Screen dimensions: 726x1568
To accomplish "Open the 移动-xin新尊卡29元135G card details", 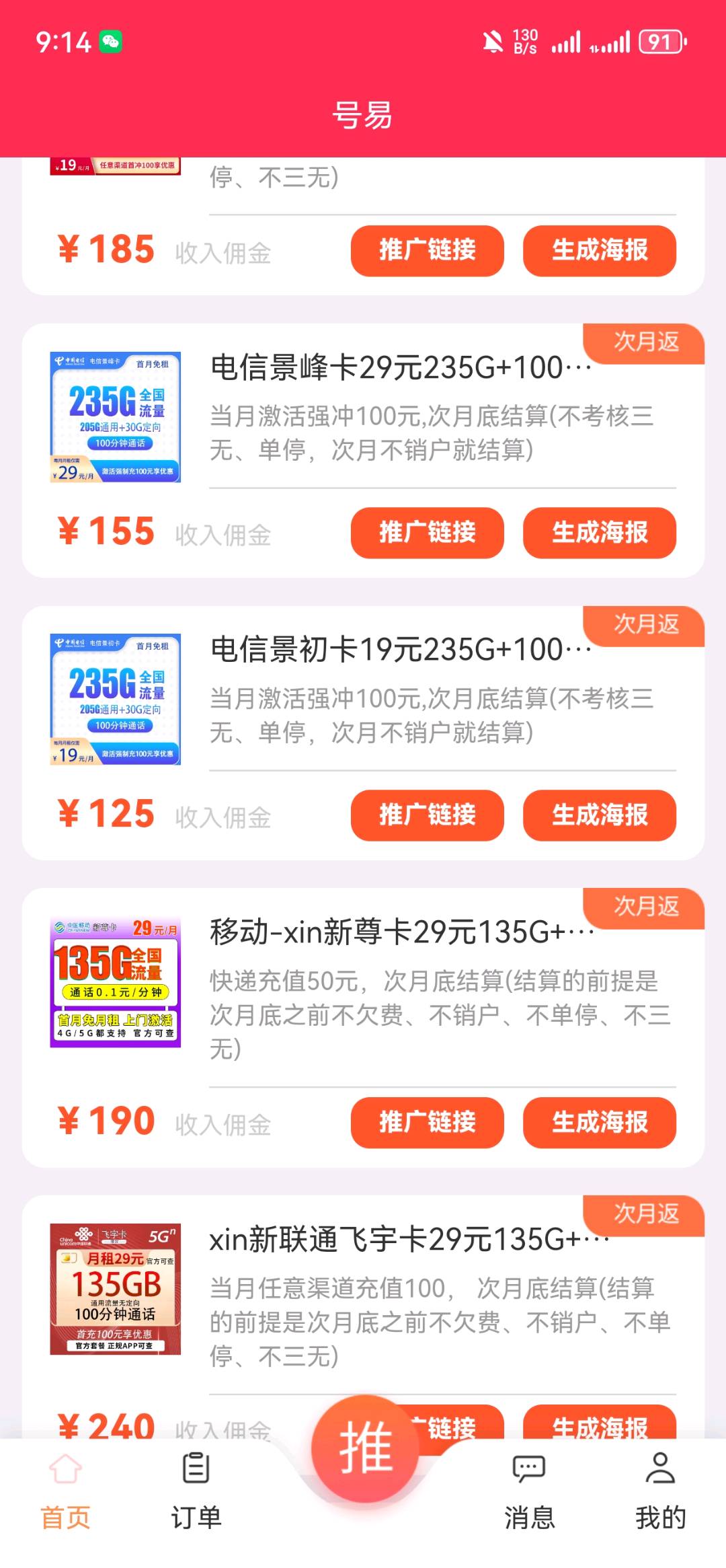I will tap(401, 932).
